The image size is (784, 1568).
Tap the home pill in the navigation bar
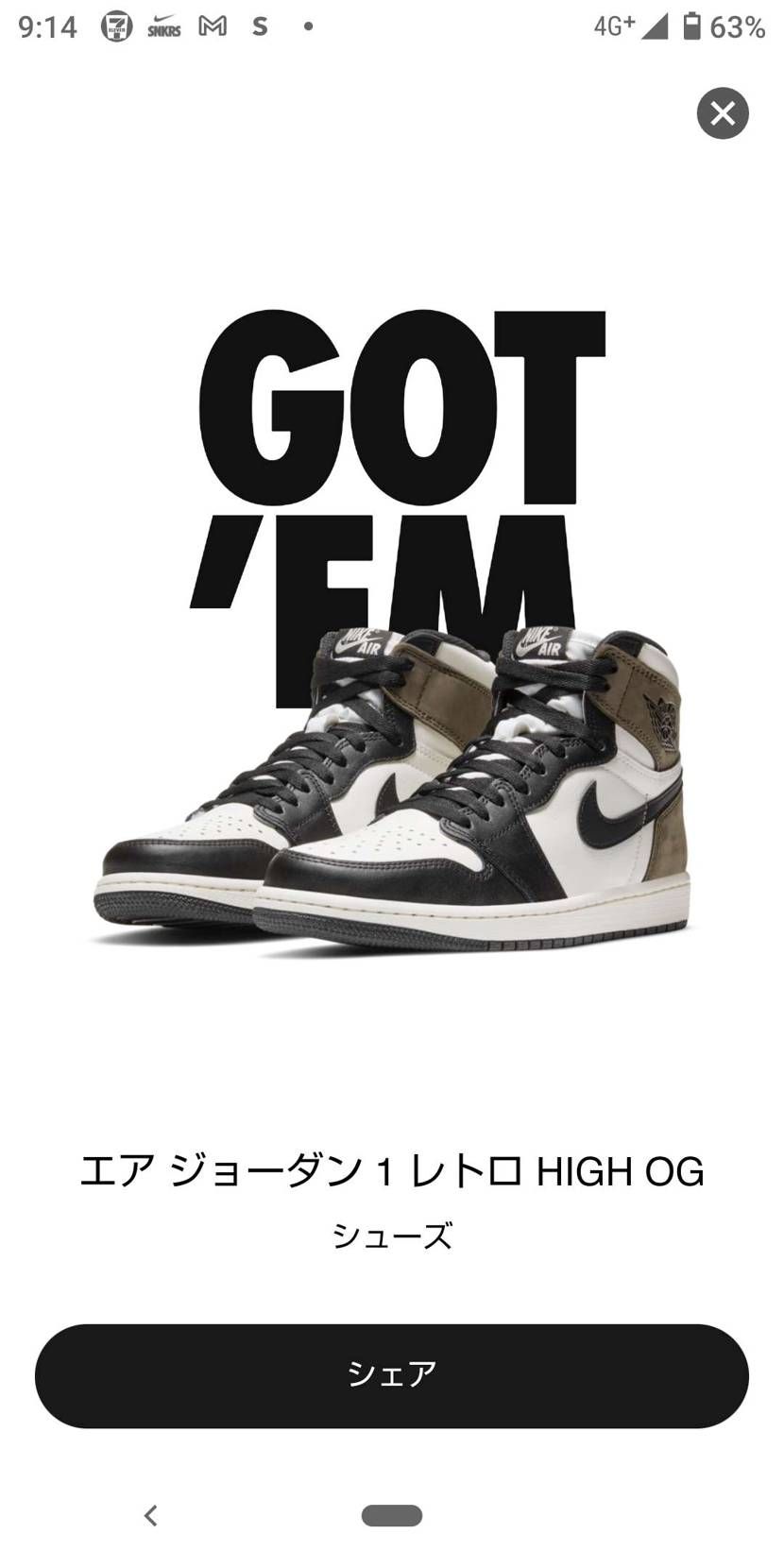pos(391,1515)
